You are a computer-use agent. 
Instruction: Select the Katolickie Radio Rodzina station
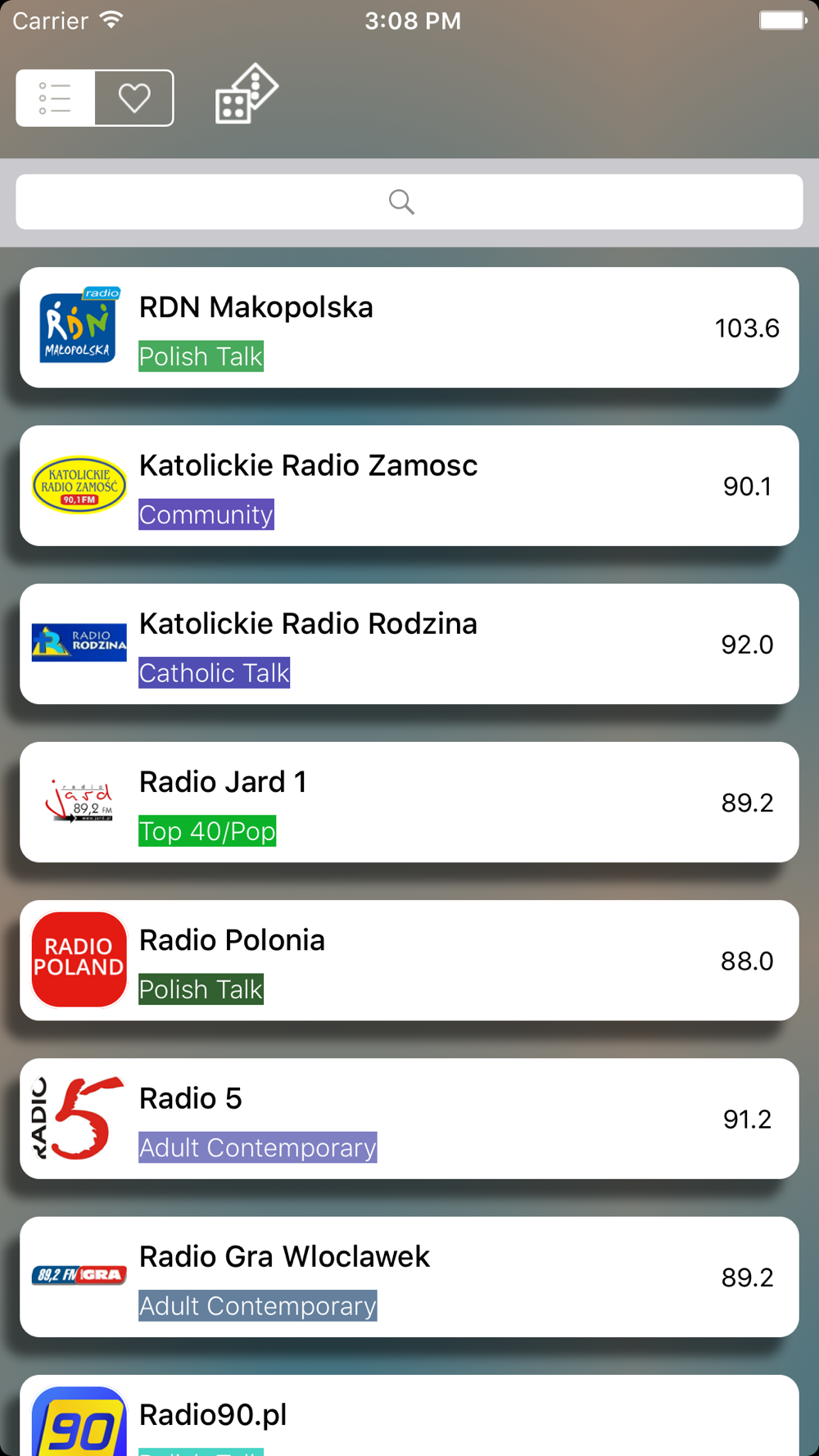[409, 644]
